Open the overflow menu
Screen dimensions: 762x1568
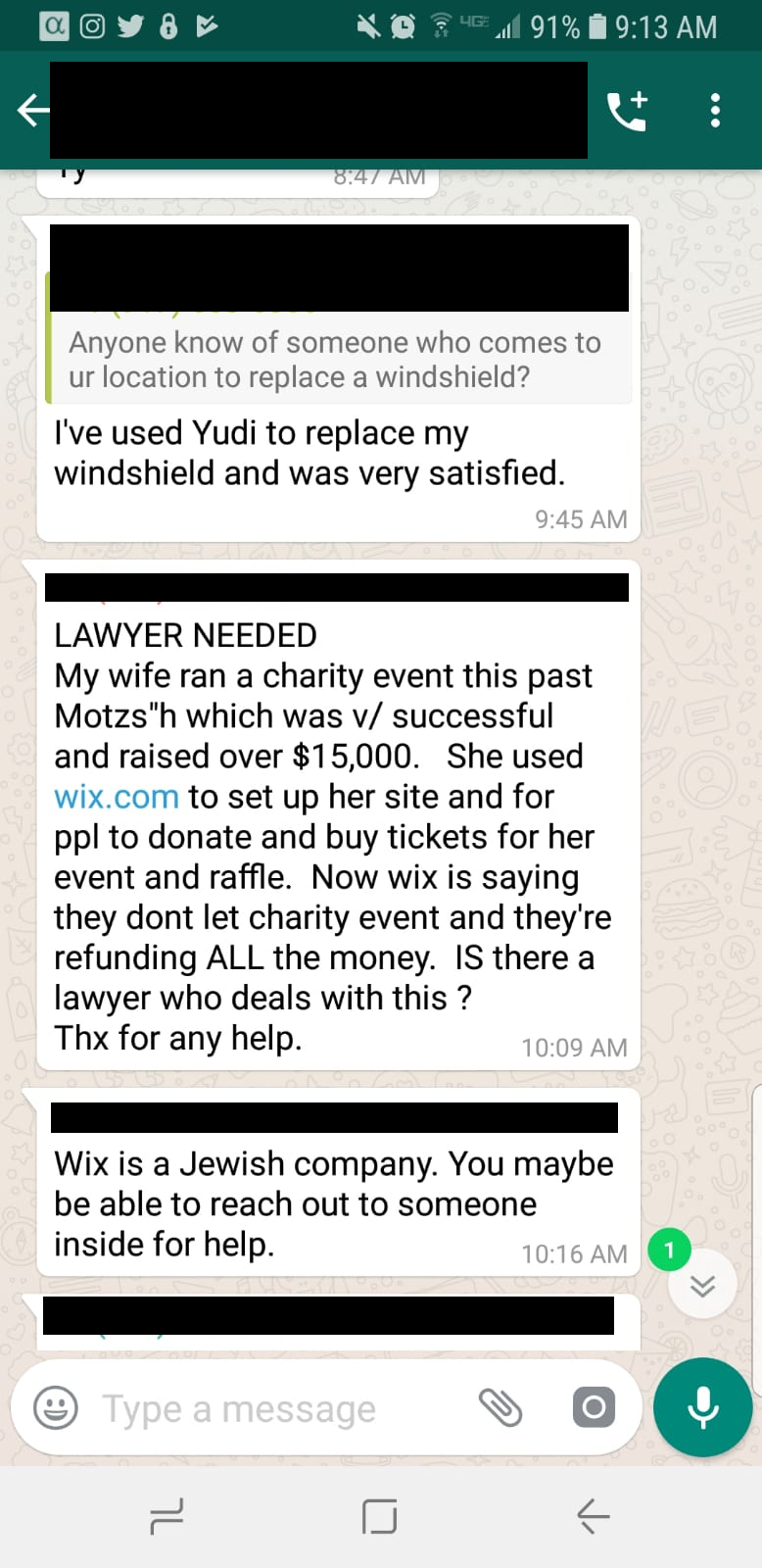716,111
